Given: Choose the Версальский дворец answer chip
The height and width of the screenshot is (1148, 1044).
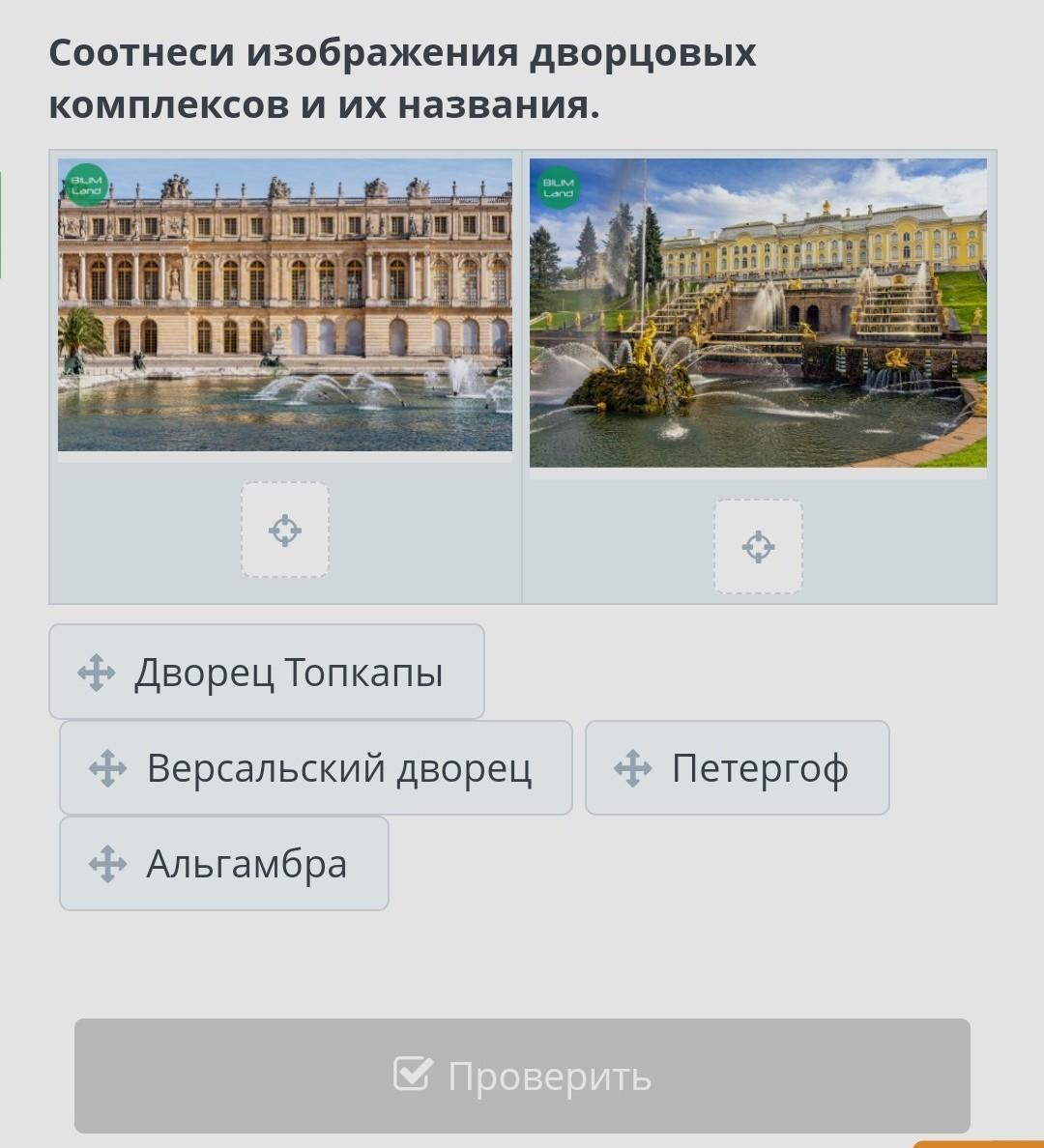Looking at the screenshot, I should click(x=316, y=768).
